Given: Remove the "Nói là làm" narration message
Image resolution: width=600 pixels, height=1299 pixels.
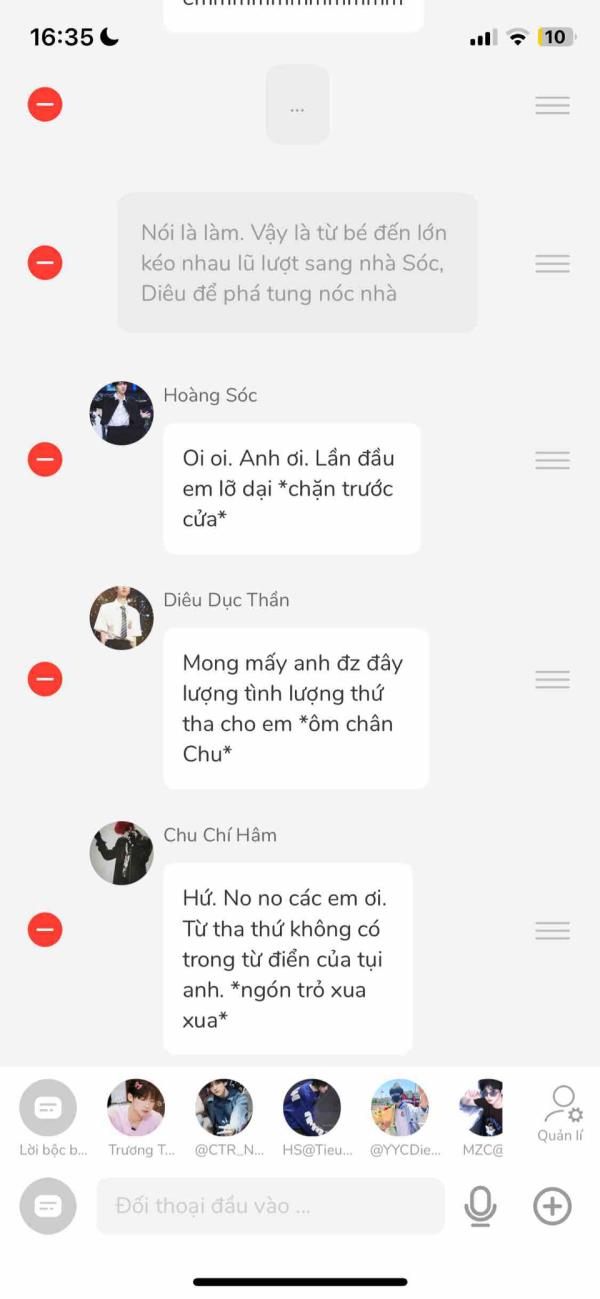Looking at the screenshot, I should coord(45,263).
